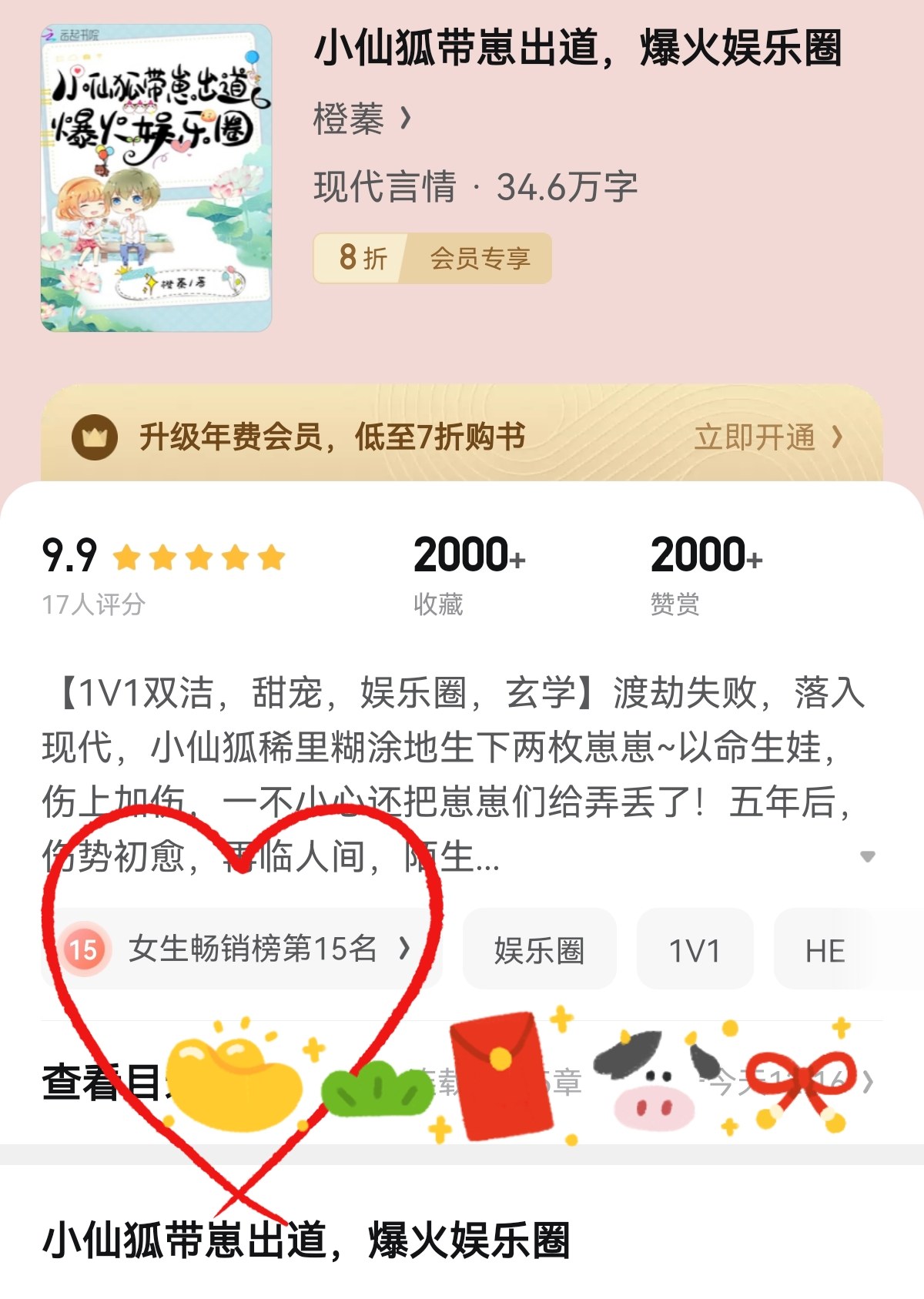
Task: Tap the 立即开通 membership link
Action: pyautogui.click(x=768, y=437)
